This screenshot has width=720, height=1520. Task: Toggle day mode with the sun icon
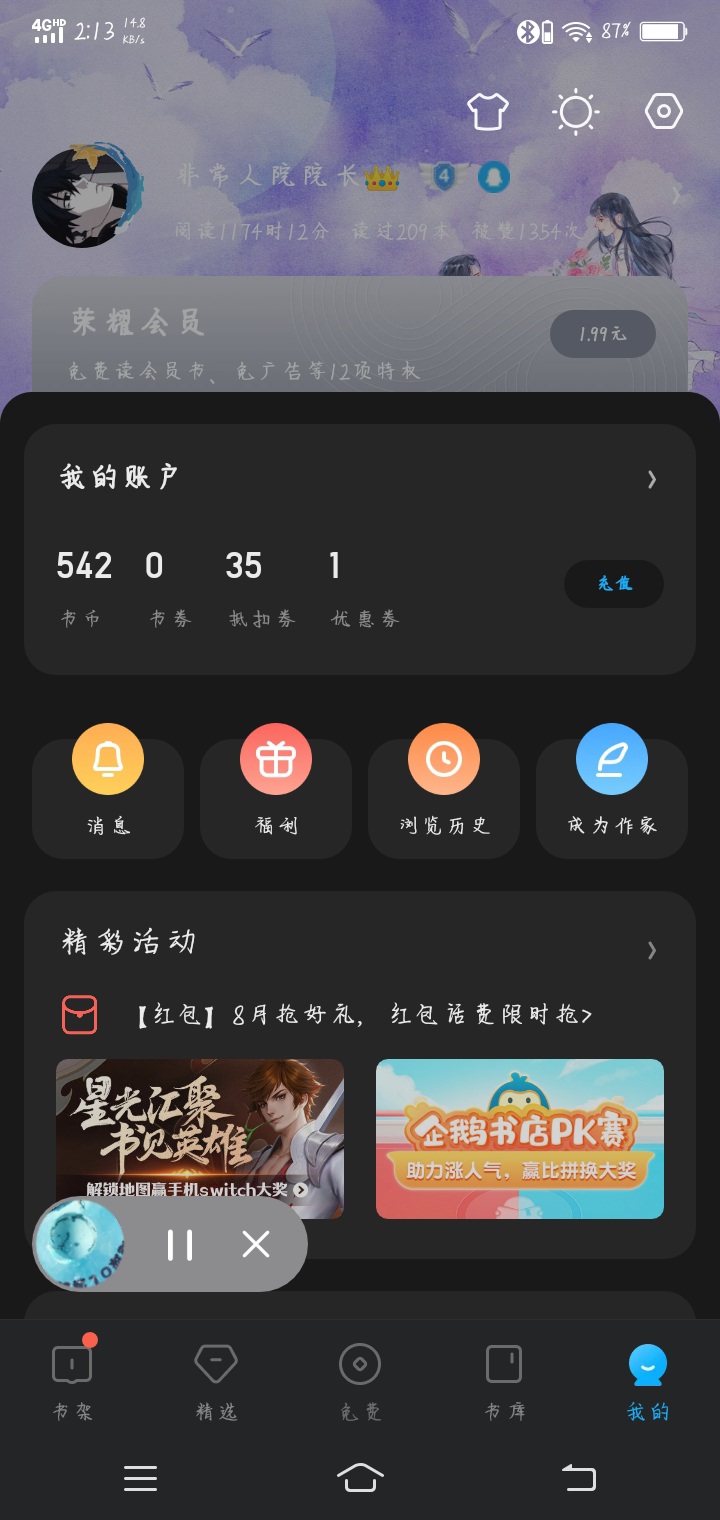pyautogui.click(x=576, y=111)
